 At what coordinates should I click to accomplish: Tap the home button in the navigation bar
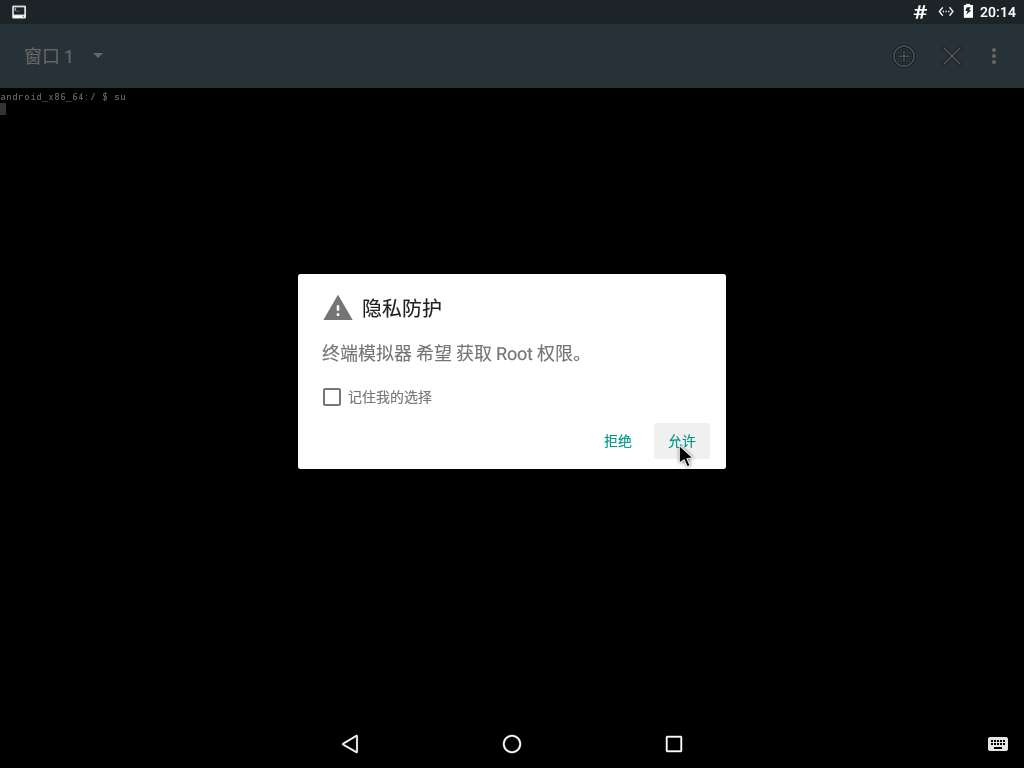pyautogui.click(x=512, y=743)
